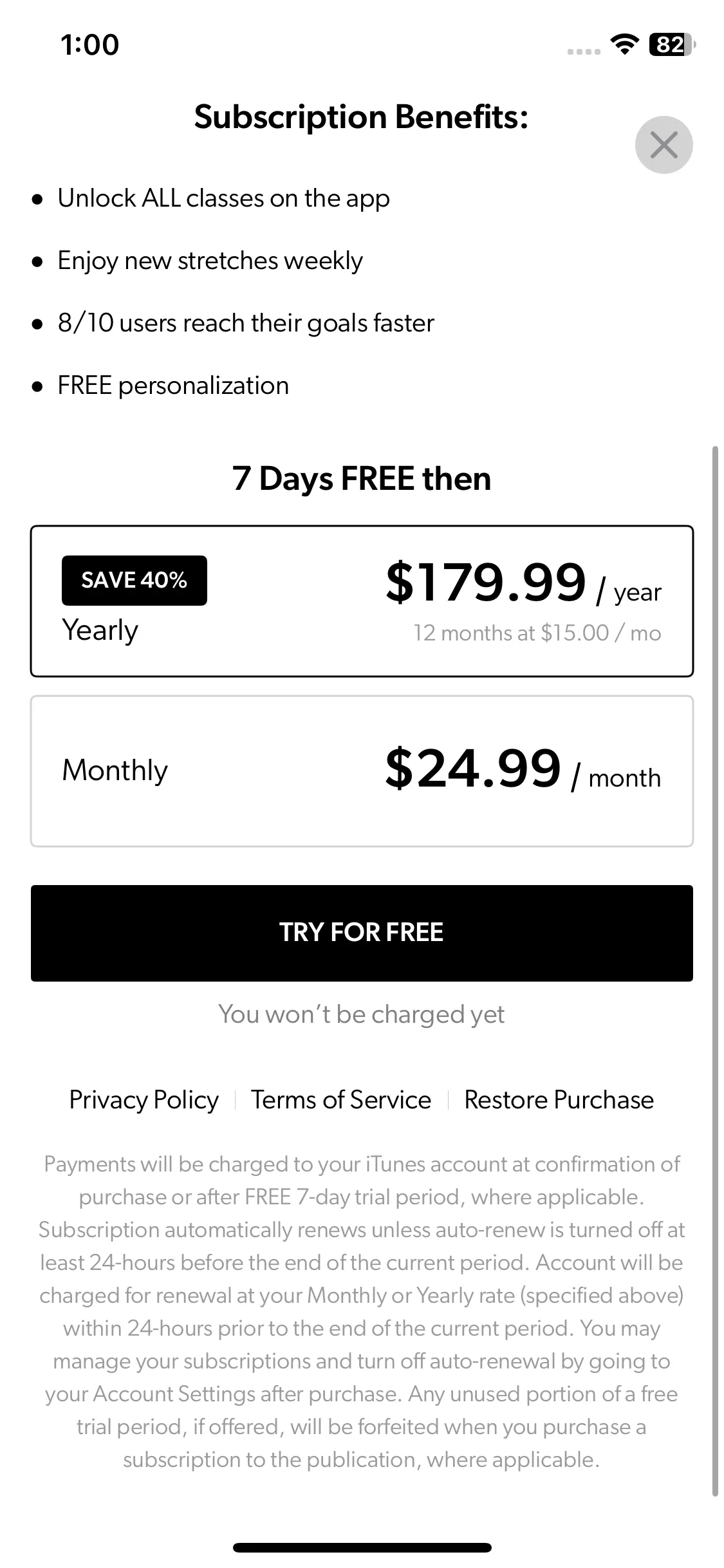The height and width of the screenshot is (1568, 724).
Task: Open the Privacy Policy link
Action: point(144,1100)
